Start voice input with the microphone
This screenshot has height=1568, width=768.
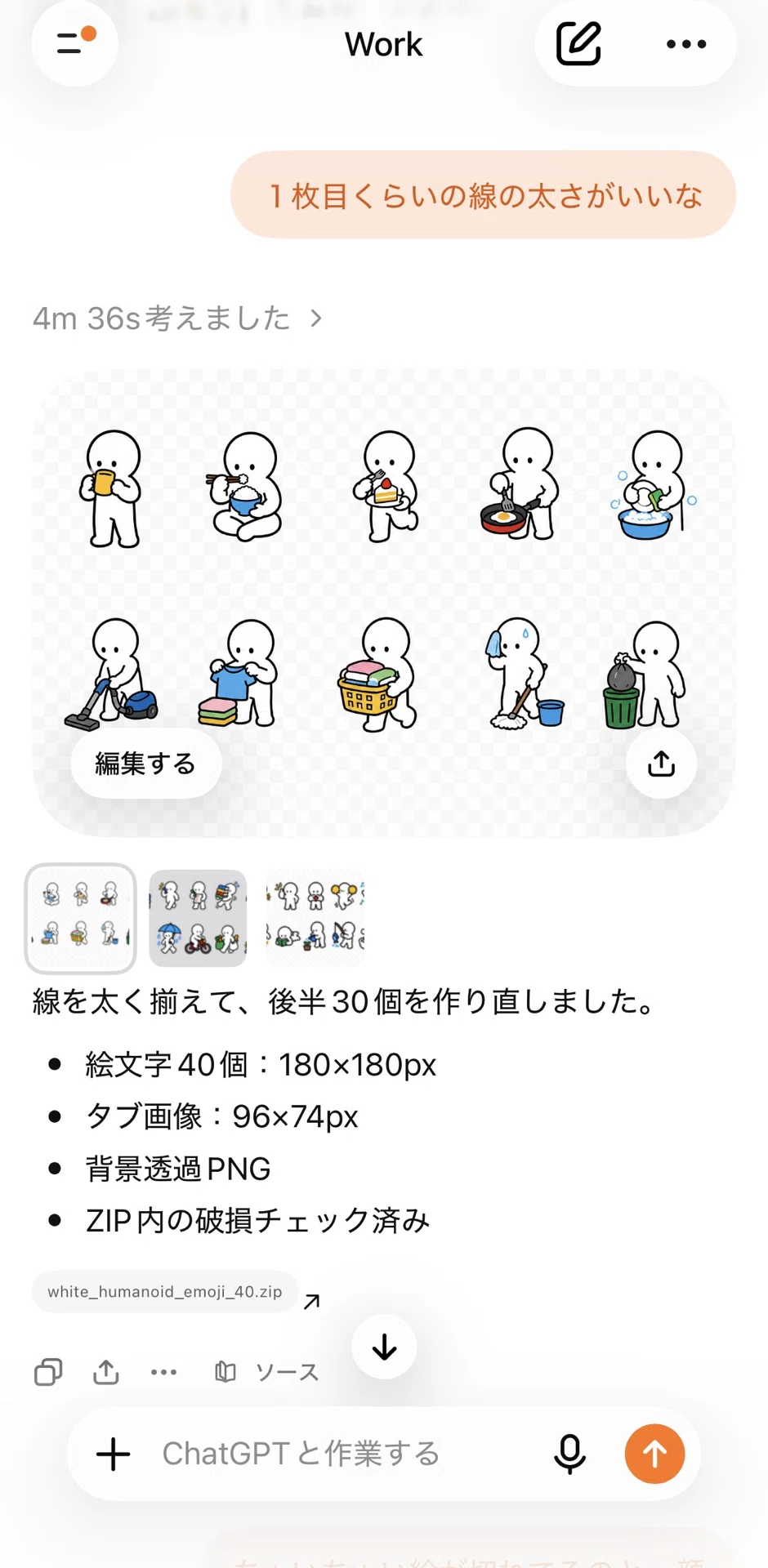[569, 1454]
